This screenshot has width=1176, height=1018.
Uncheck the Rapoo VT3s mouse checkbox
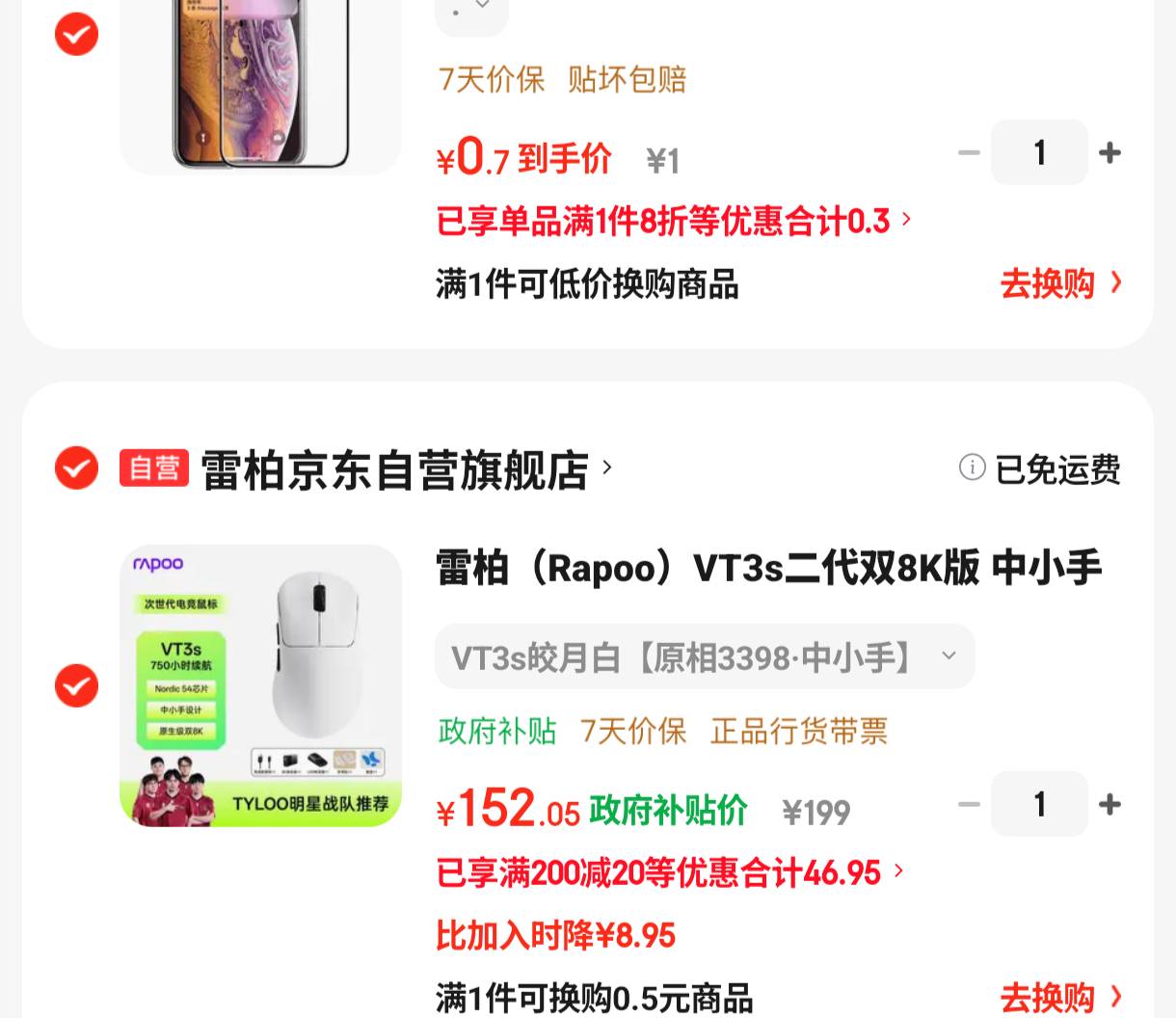(x=76, y=686)
